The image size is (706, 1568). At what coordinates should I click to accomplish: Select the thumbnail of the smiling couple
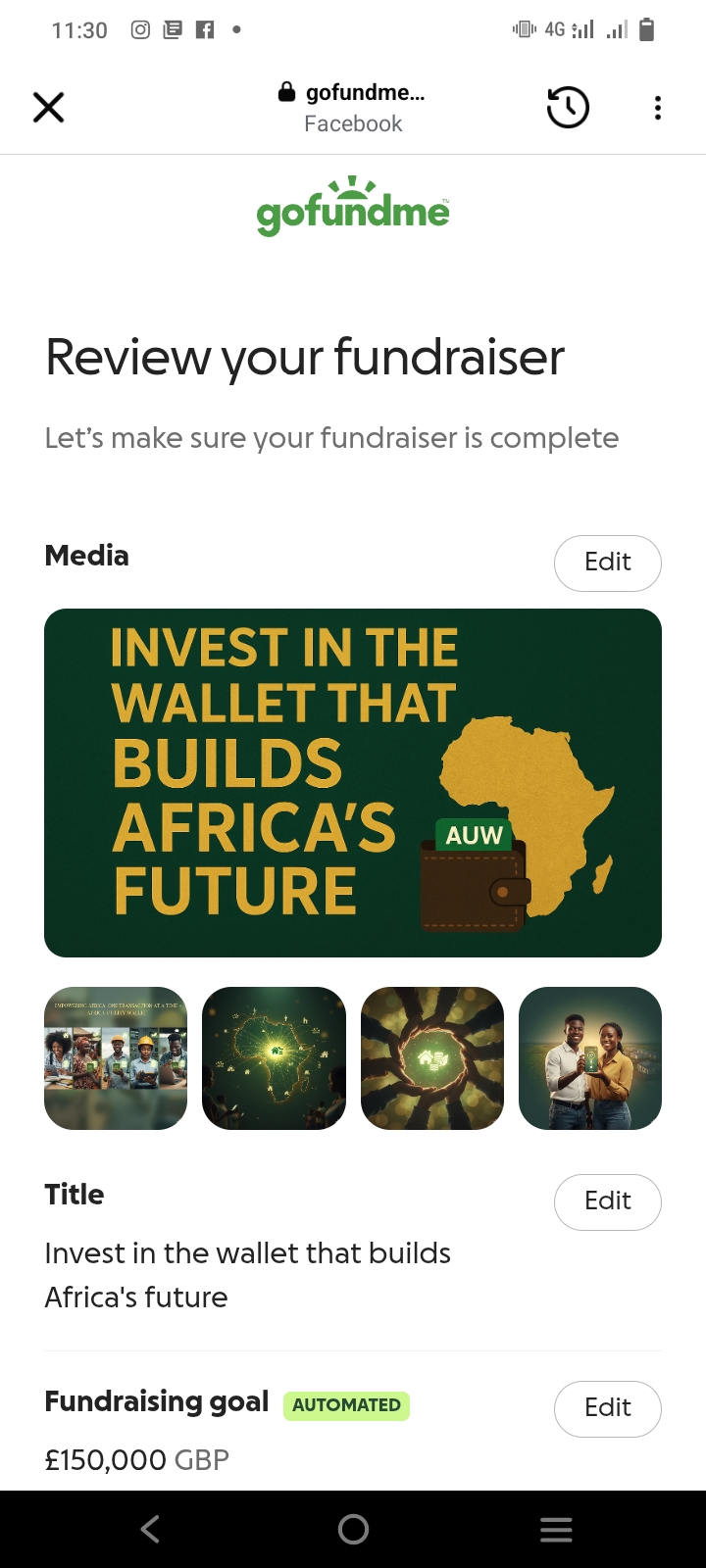[x=590, y=1057]
